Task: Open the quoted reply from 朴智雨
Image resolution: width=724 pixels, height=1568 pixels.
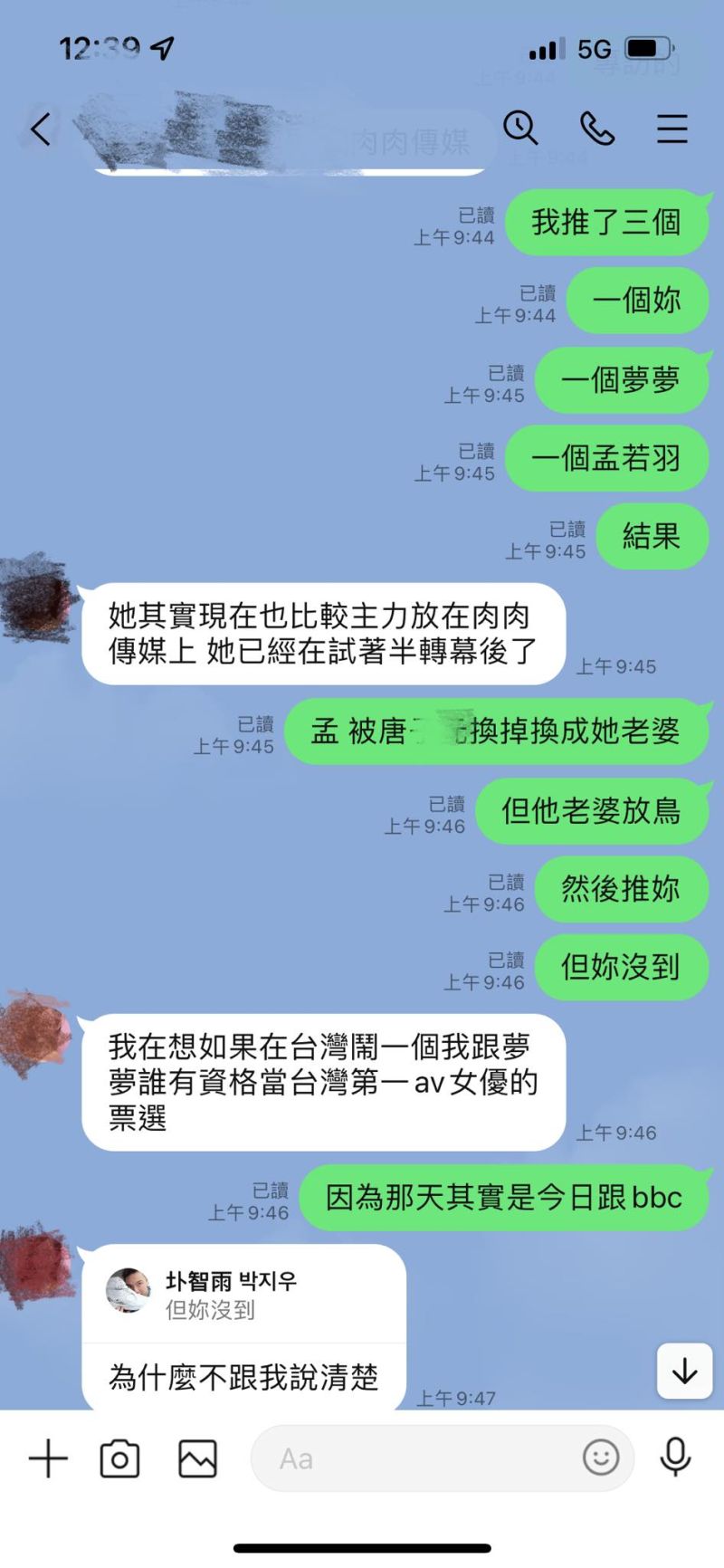Action: 243,1296
